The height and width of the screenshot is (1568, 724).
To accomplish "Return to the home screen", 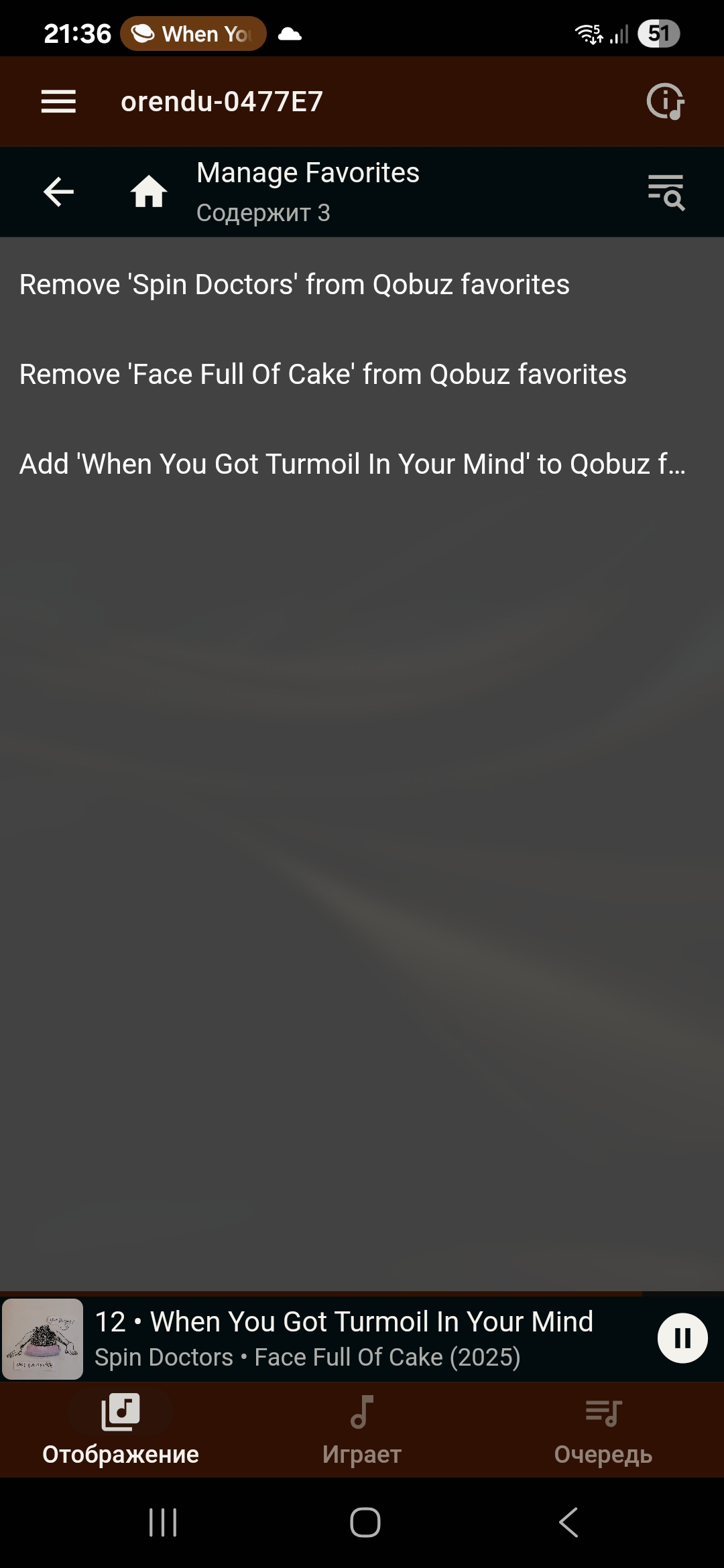I will pyautogui.click(x=148, y=192).
